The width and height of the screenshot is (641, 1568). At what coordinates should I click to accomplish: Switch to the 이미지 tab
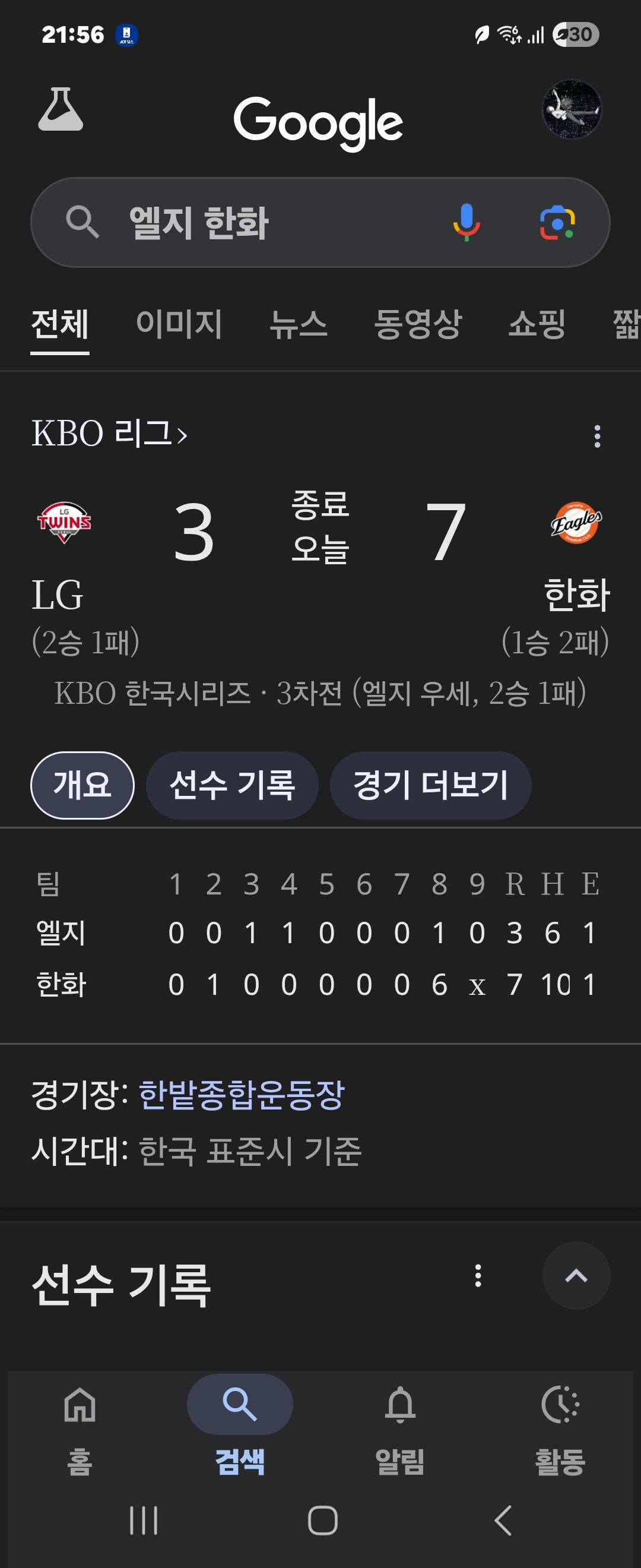pos(179,324)
